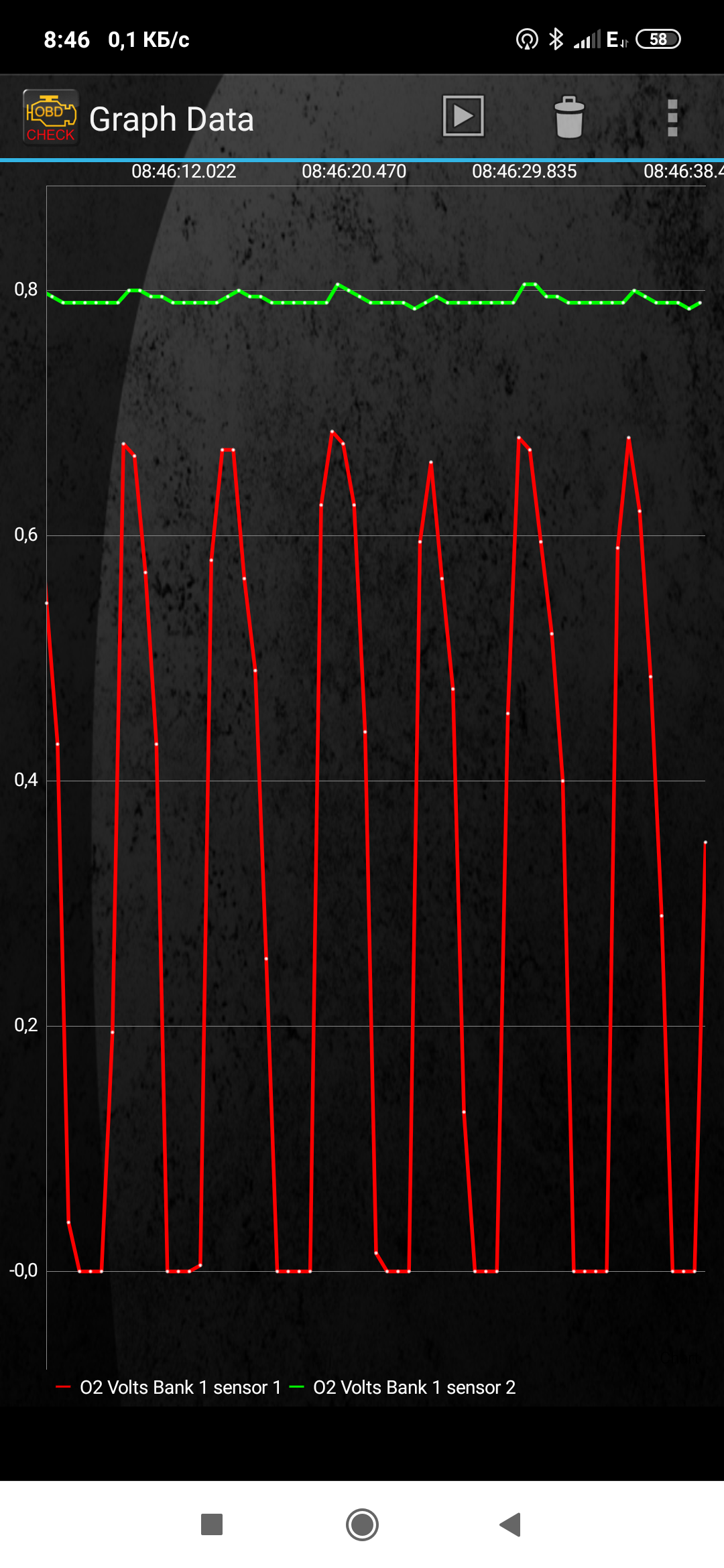Open the three-dot overflow menu
Screen dimensions: 724x1568
tap(672, 118)
